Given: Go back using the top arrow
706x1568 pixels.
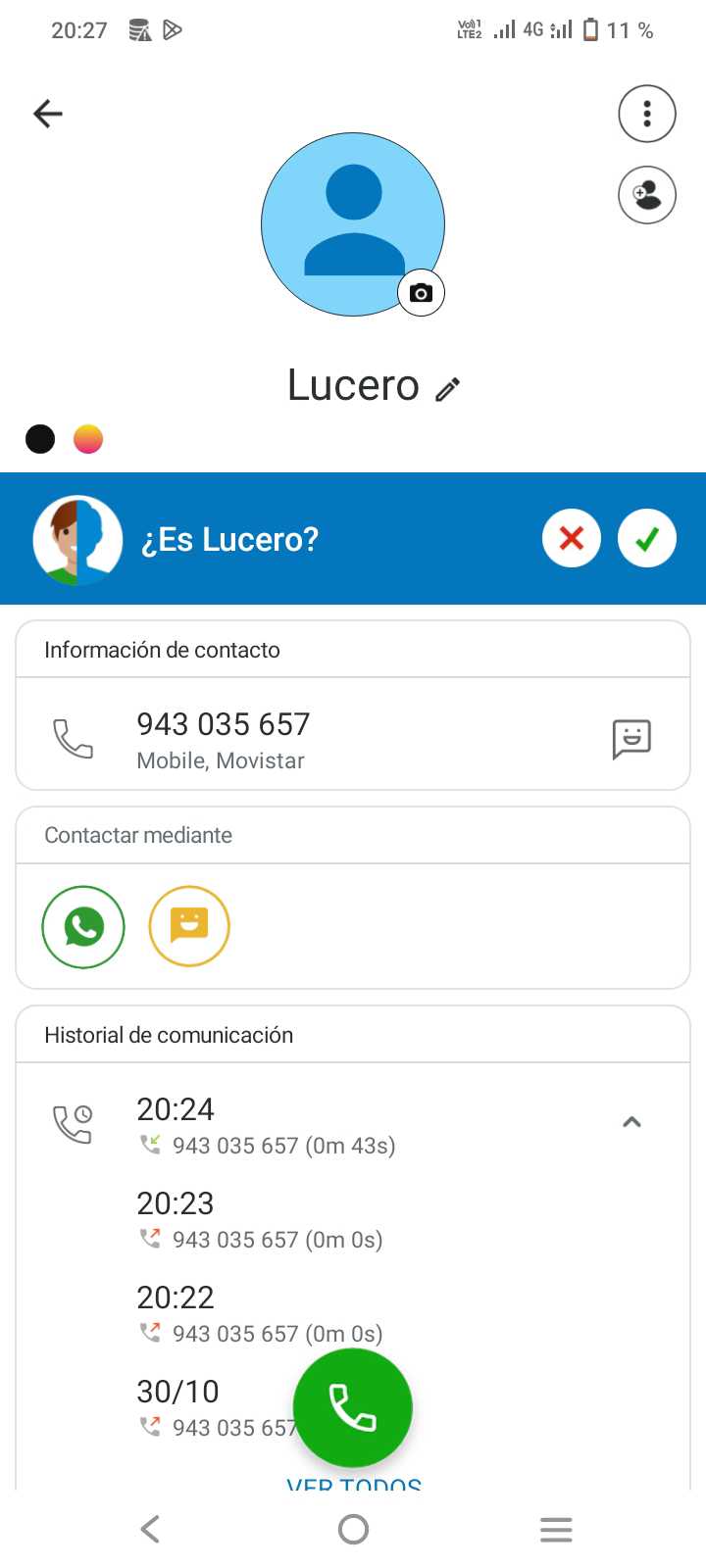Looking at the screenshot, I should pyautogui.click(x=48, y=114).
